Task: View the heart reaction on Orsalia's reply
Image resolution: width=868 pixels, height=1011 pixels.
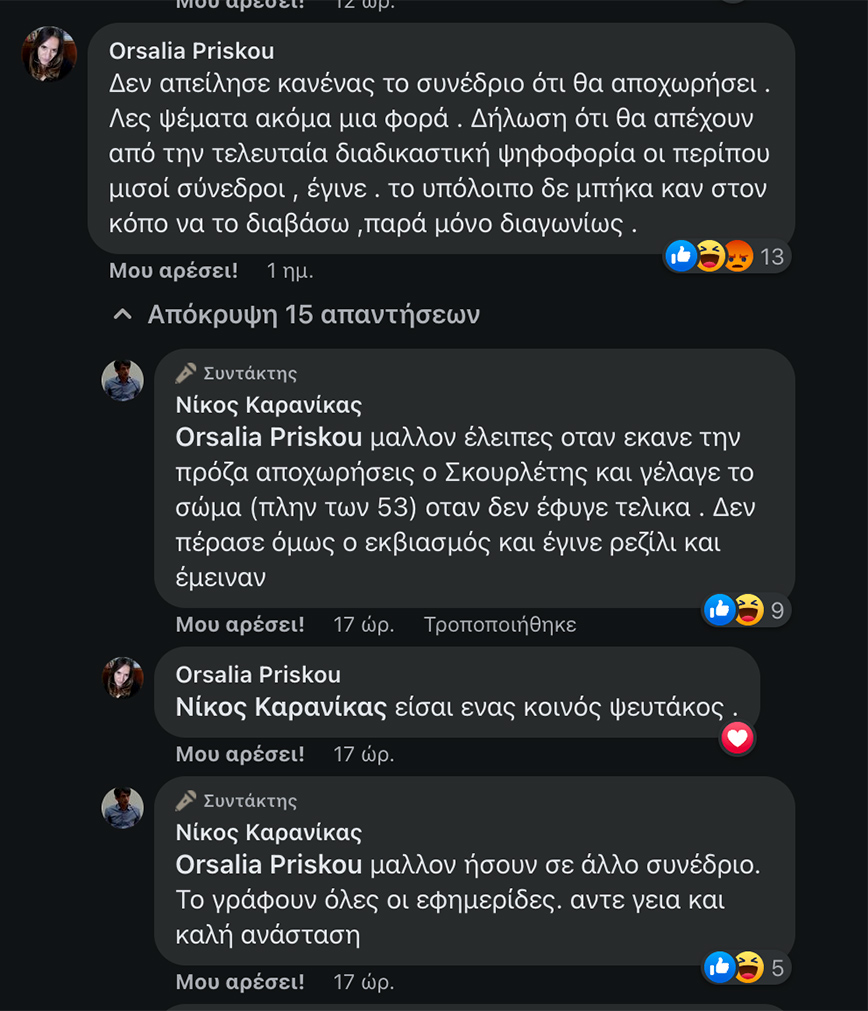Action: click(737, 738)
